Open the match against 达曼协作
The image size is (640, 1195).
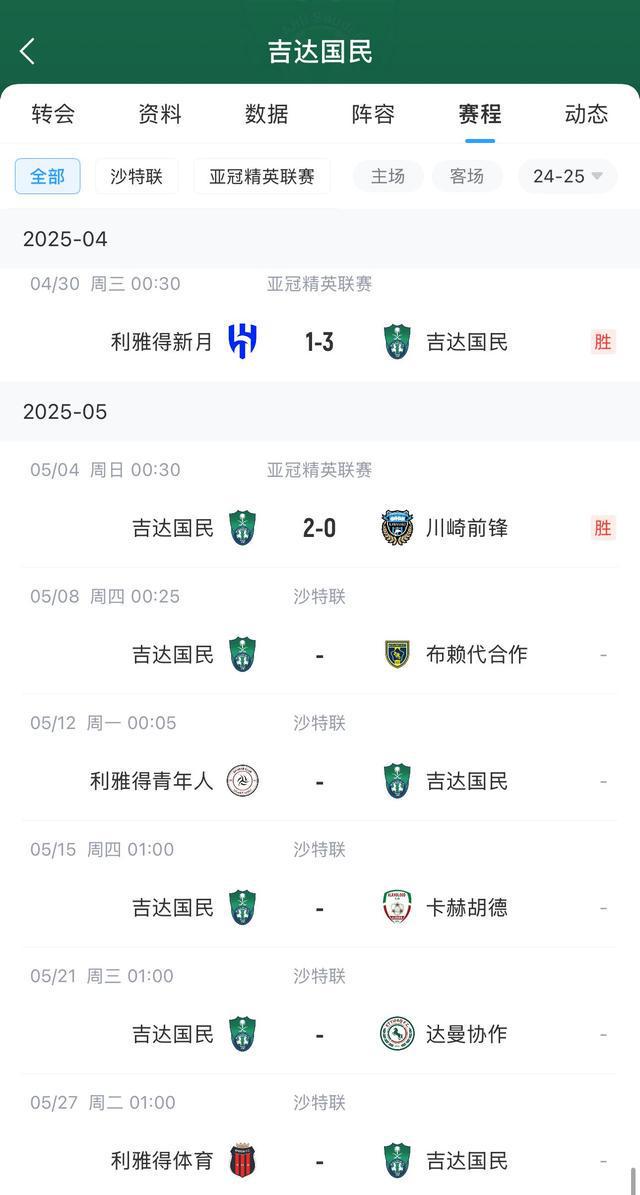tap(320, 1034)
